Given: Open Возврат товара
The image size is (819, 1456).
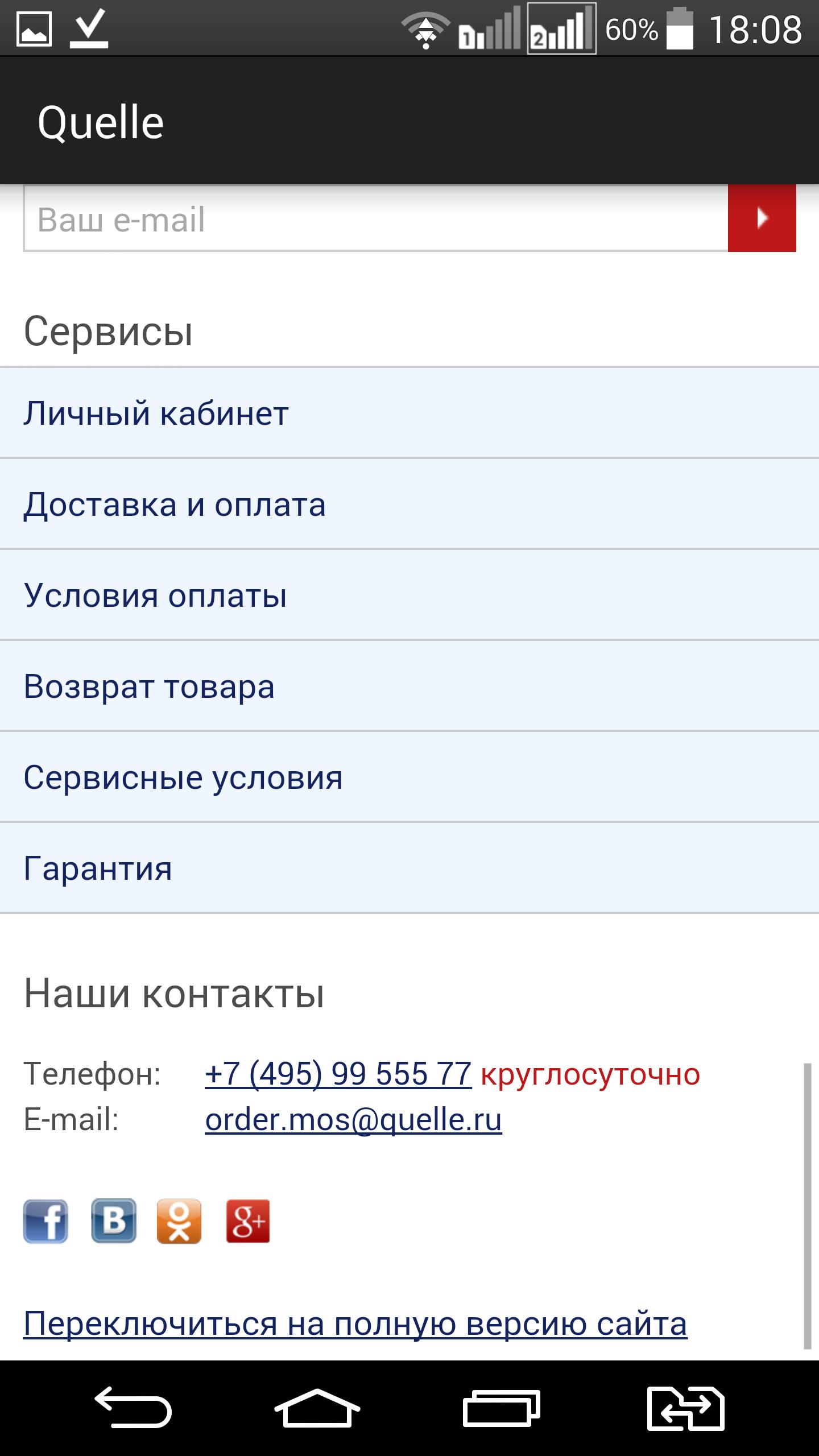Looking at the screenshot, I should [x=409, y=686].
